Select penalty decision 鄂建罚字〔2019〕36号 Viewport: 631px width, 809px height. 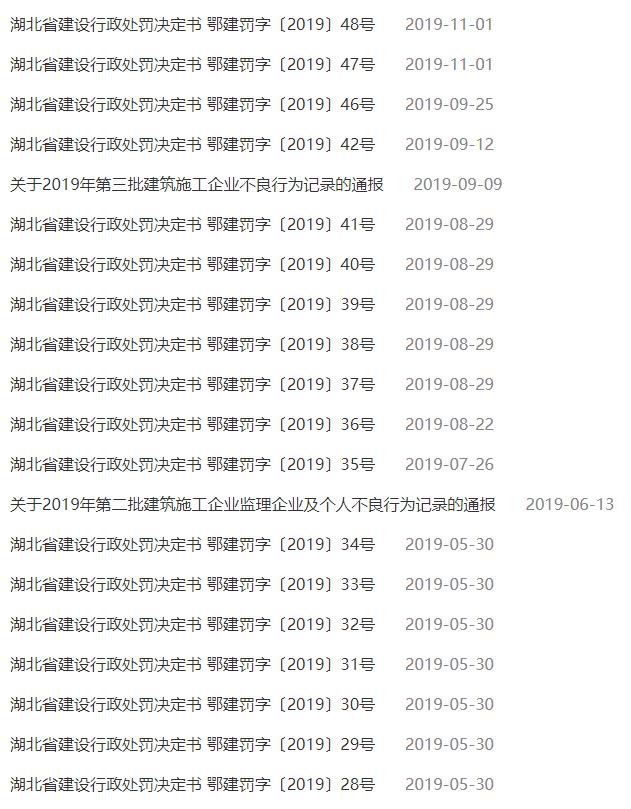[192, 424]
